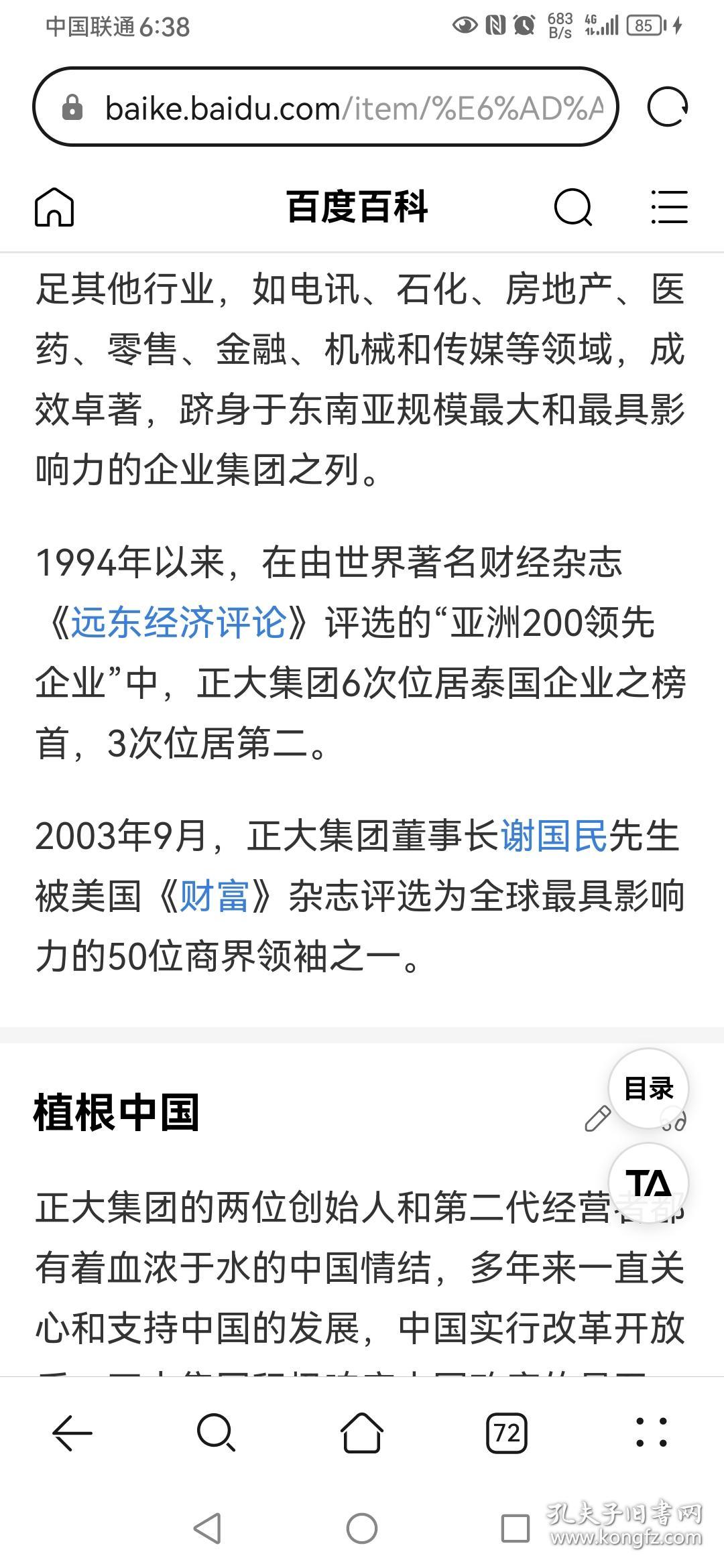Tap the browser URL address bar

325,107
